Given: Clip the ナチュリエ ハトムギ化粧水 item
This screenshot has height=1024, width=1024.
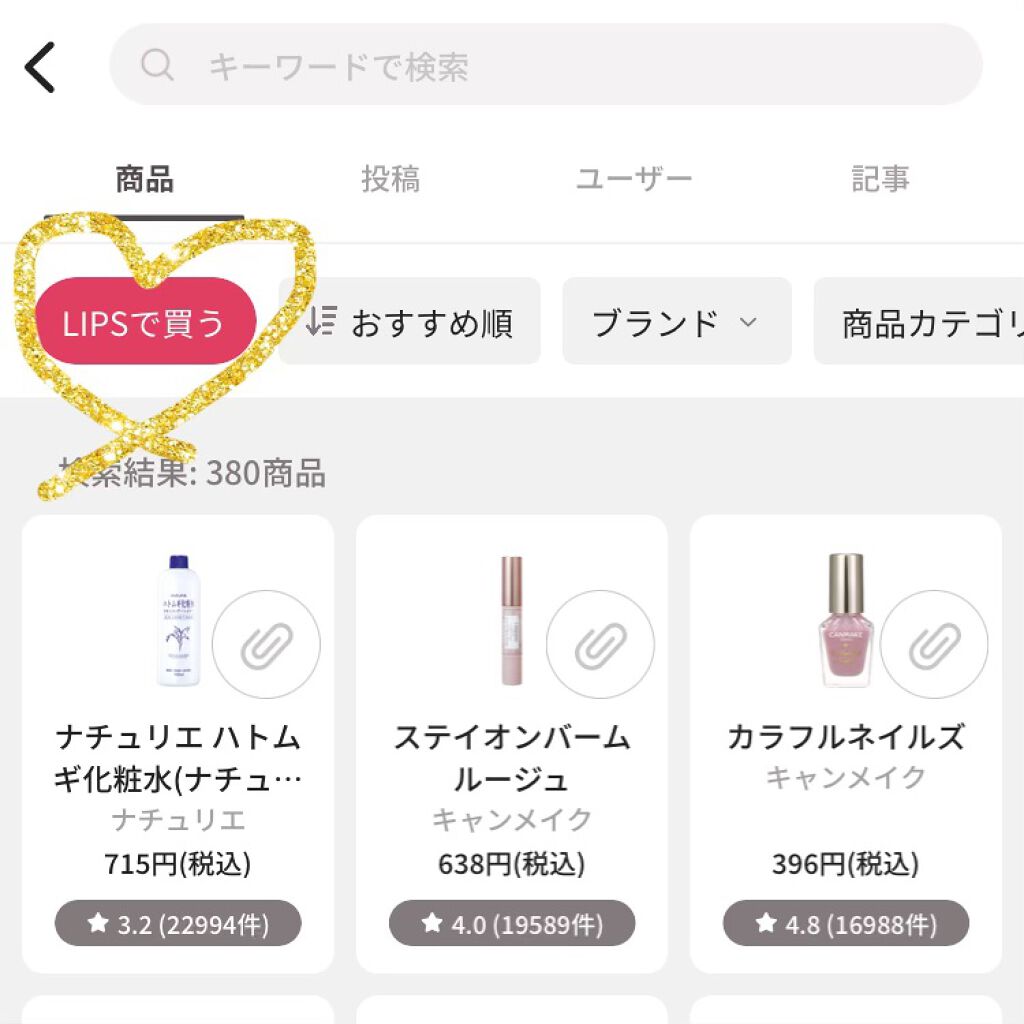Looking at the screenshot, I should 266,644.
